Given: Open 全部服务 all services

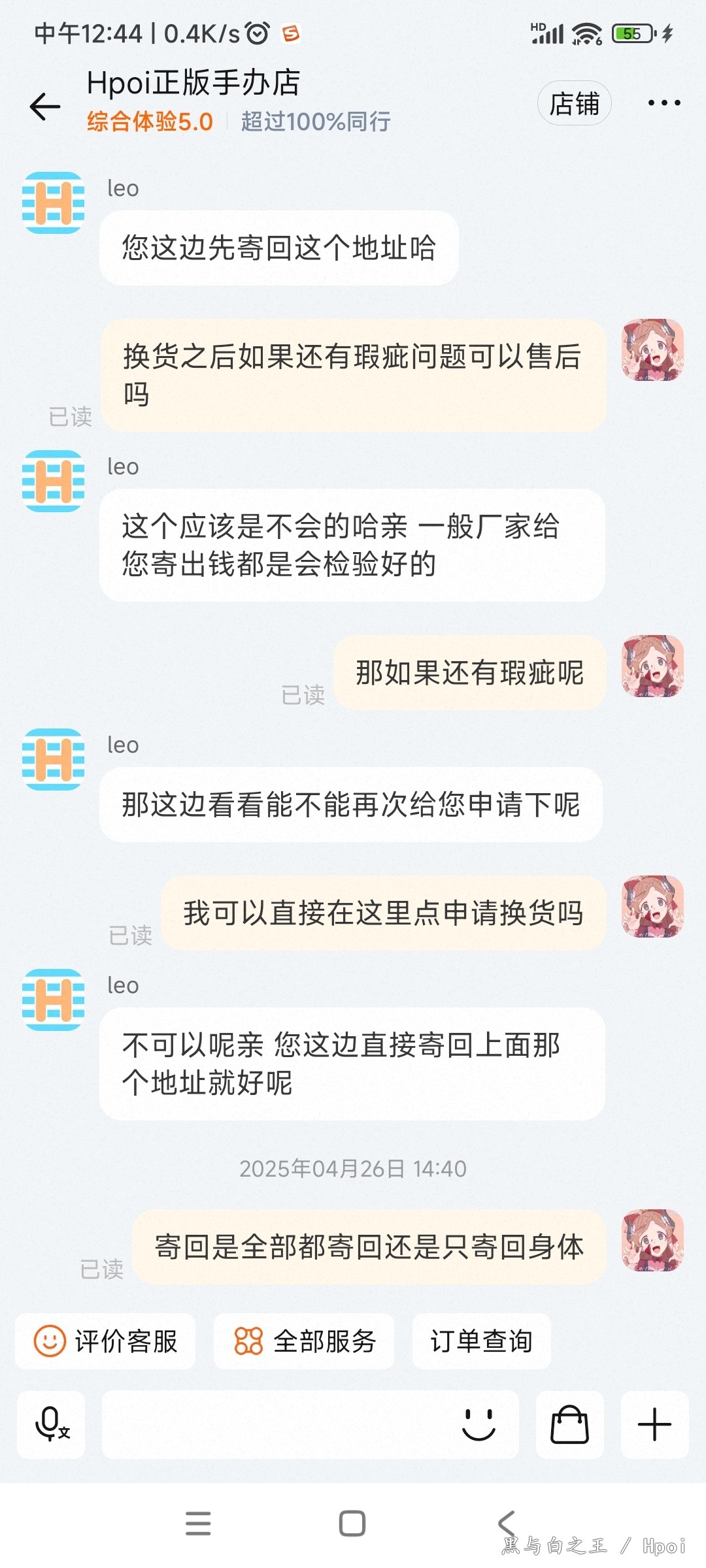Looking at the screenshot, I should [x=304, y=1341].
